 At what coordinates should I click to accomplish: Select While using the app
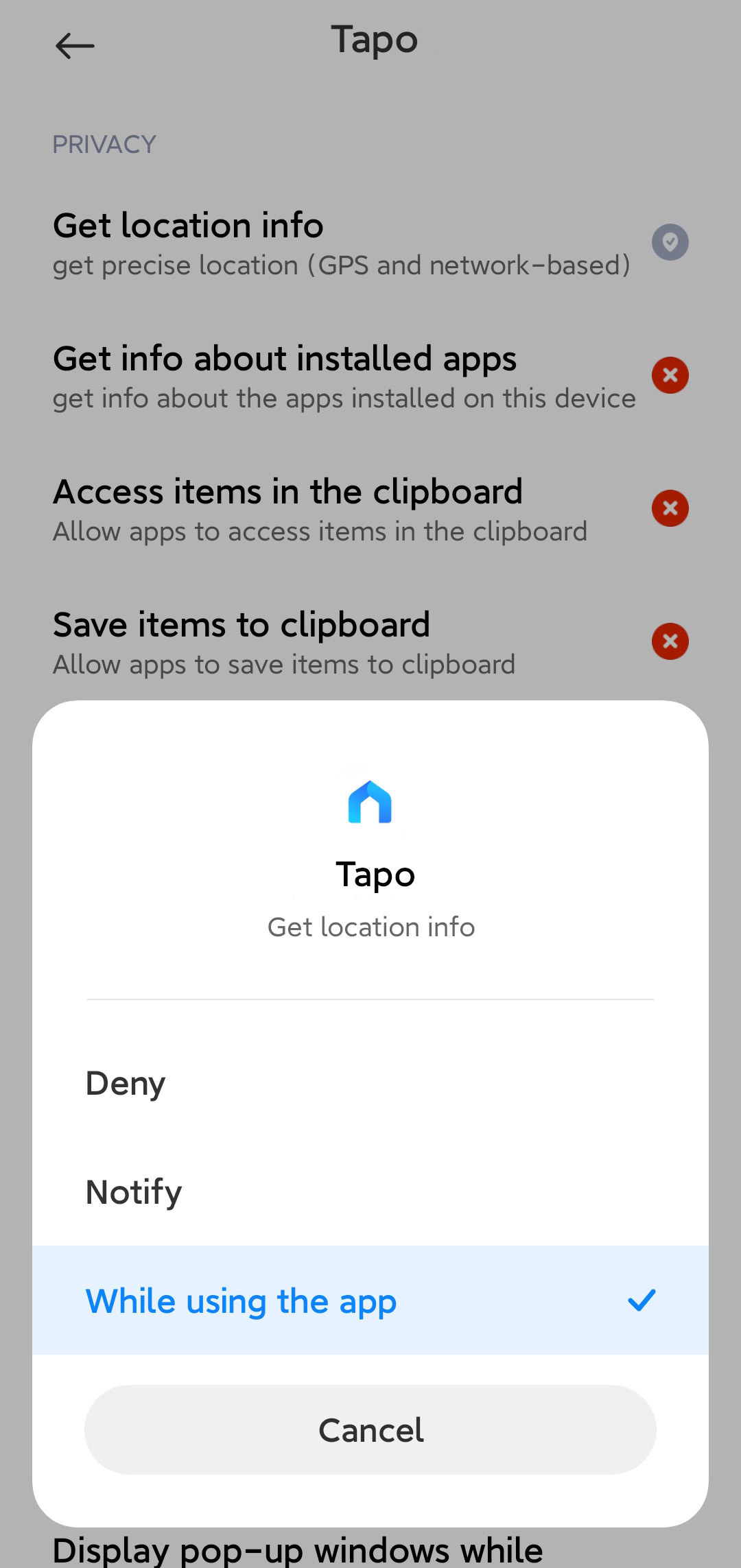tap(370, 1300)
